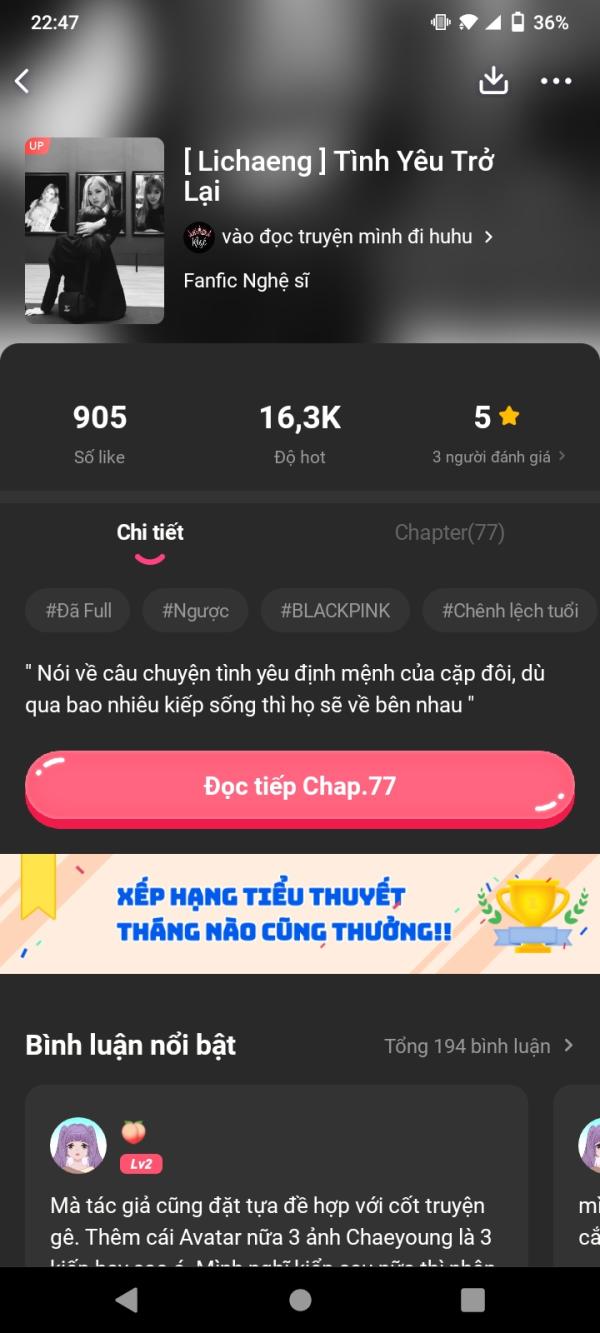Open the Xếp hạng tiểu thuyết banner
This screenshot has height=1333, width=600.
click(300, 913)
